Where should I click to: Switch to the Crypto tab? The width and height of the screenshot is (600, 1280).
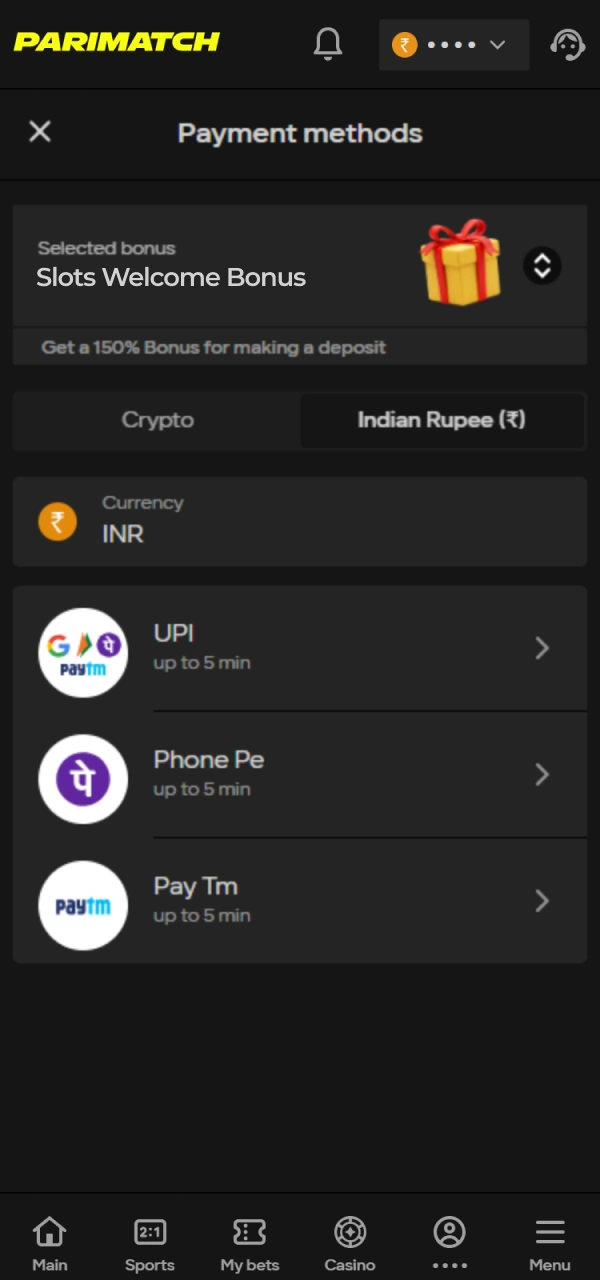157,420
